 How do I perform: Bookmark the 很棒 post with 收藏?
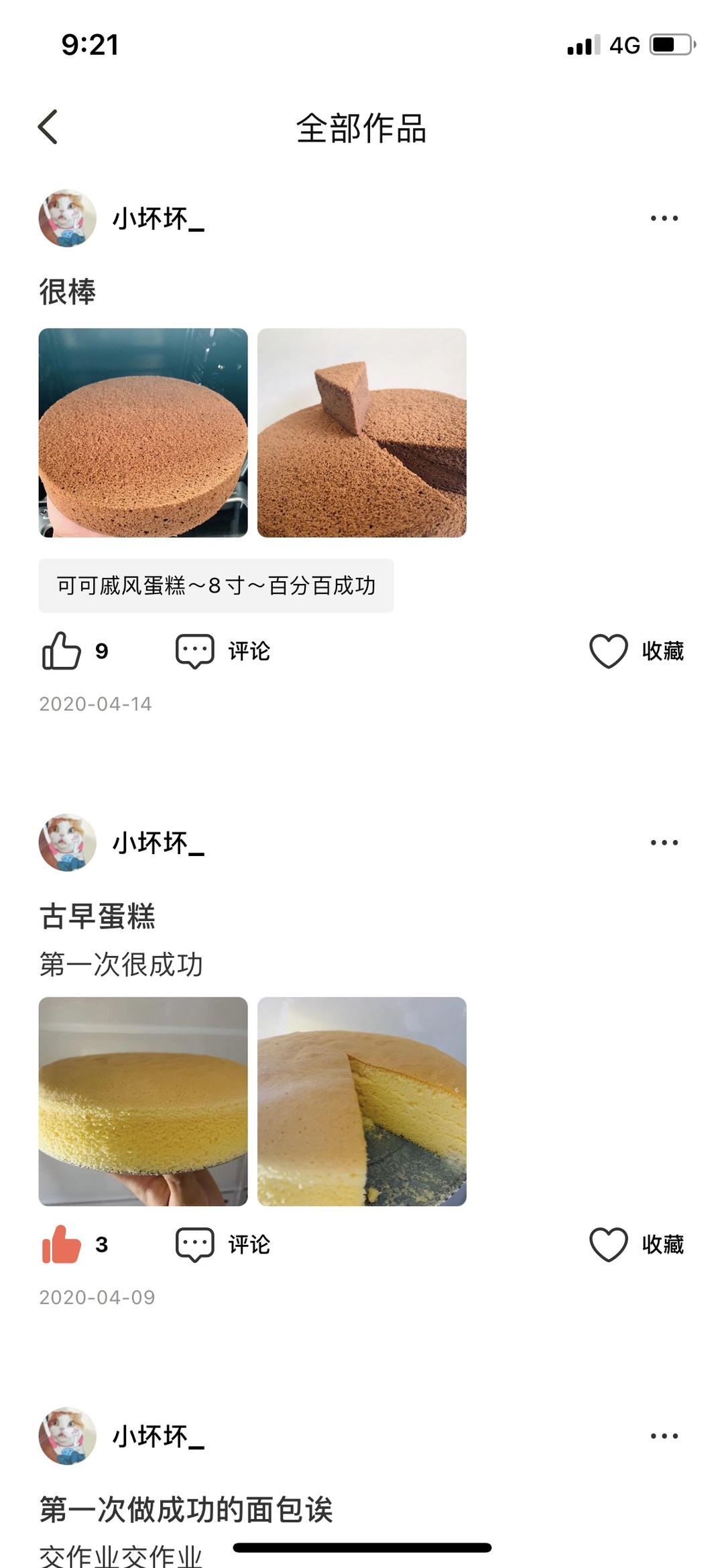(636, 651)
